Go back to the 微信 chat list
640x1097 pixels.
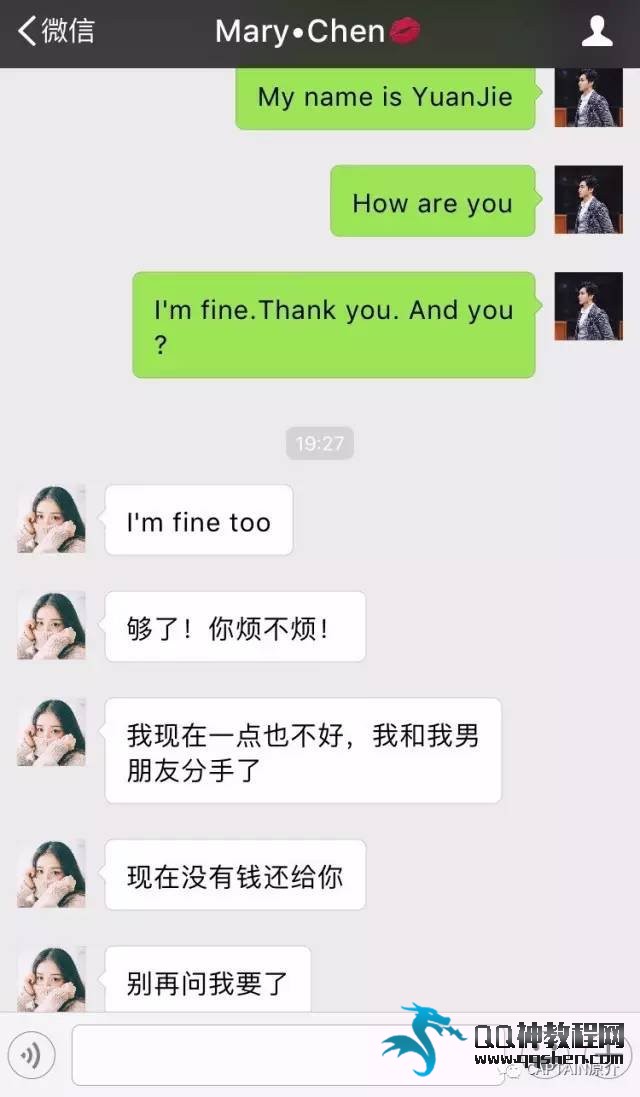[56, 31]
